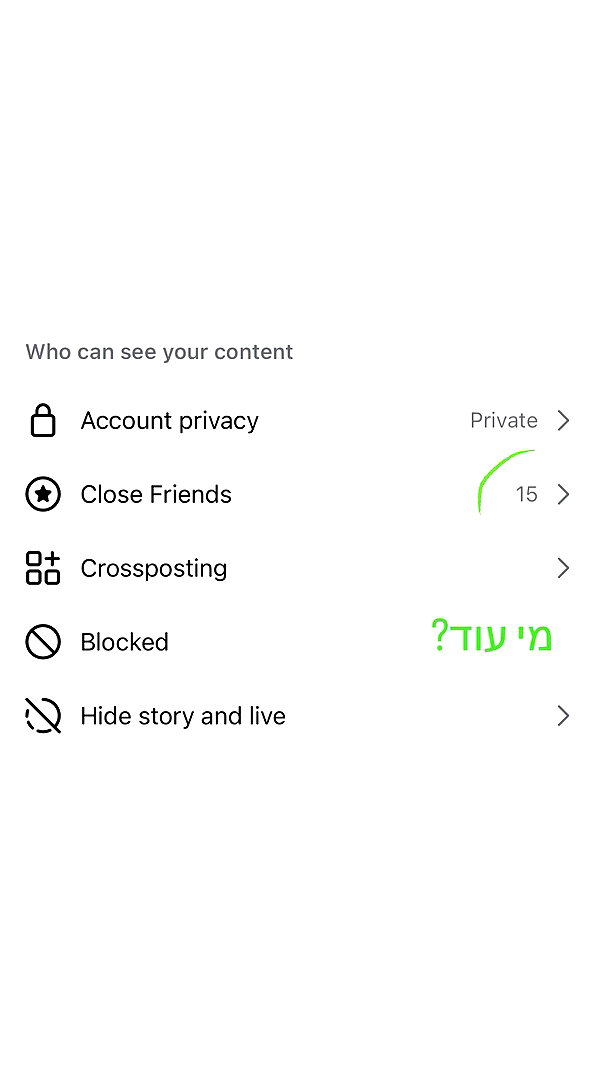Open Account privacy settings
This screenshot has width=600, height=1067.
coord(299,421)
